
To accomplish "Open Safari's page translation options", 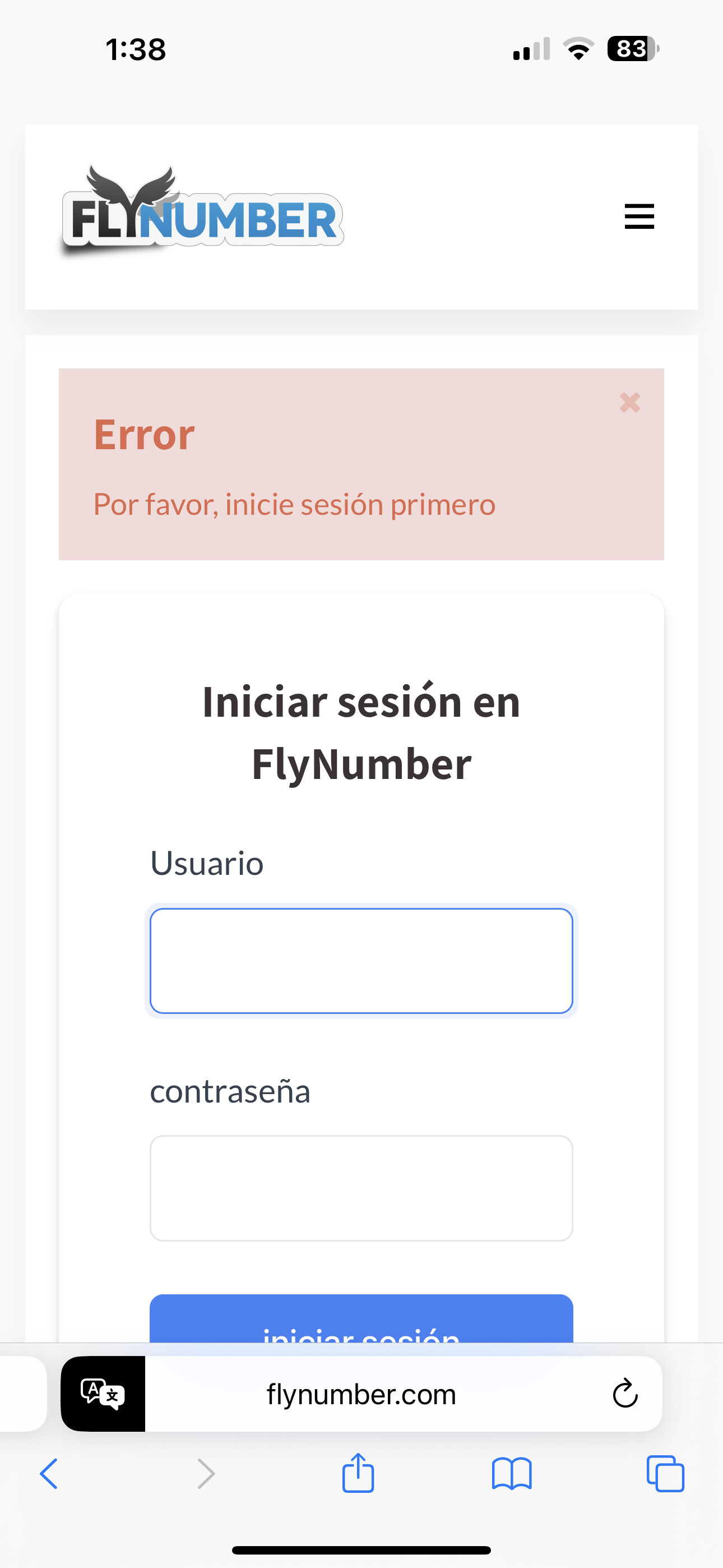I will [103, 1394].
